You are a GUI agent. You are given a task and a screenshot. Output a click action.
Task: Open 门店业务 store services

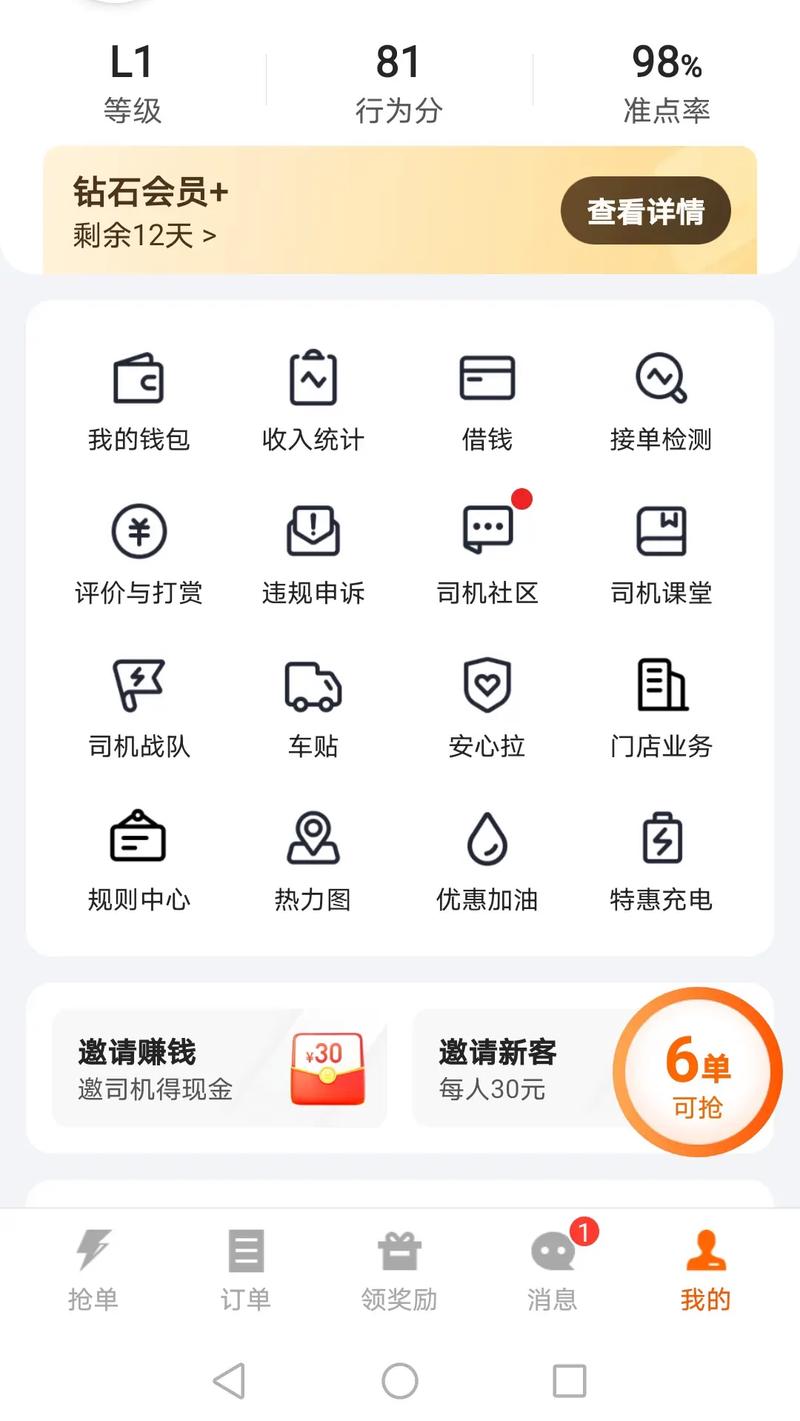(x=661, y=708)
